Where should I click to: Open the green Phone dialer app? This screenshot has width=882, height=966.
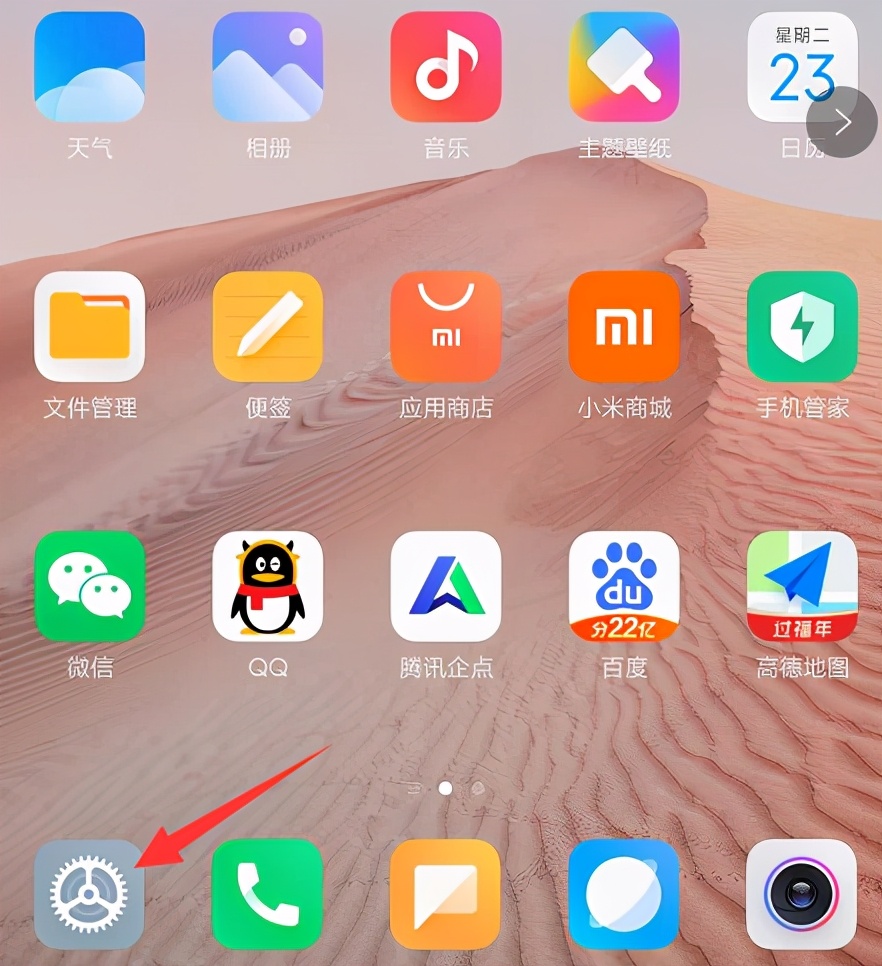point(268,894)
